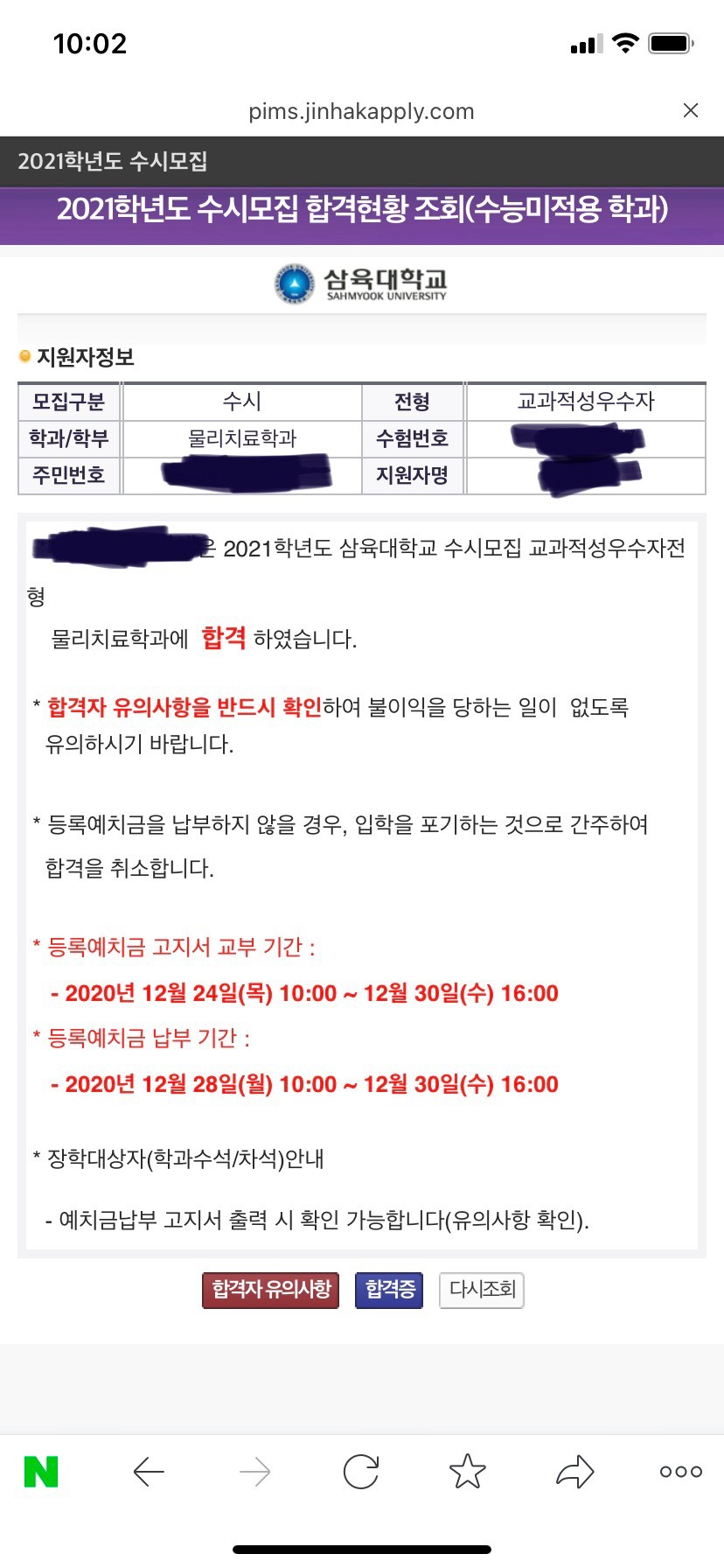Open the browser overflow menu

(681, 1472)
